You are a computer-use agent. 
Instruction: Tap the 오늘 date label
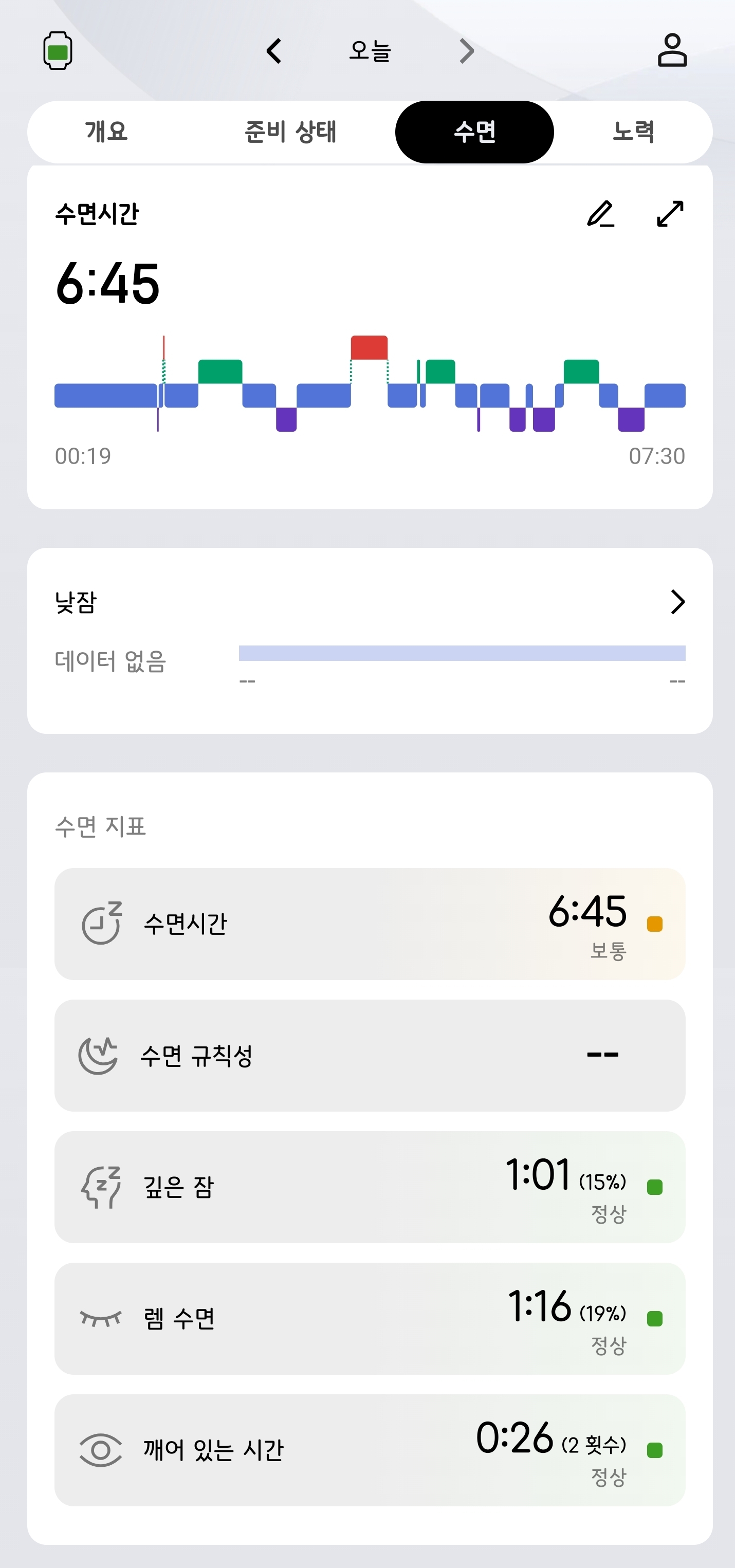(370, 51)
